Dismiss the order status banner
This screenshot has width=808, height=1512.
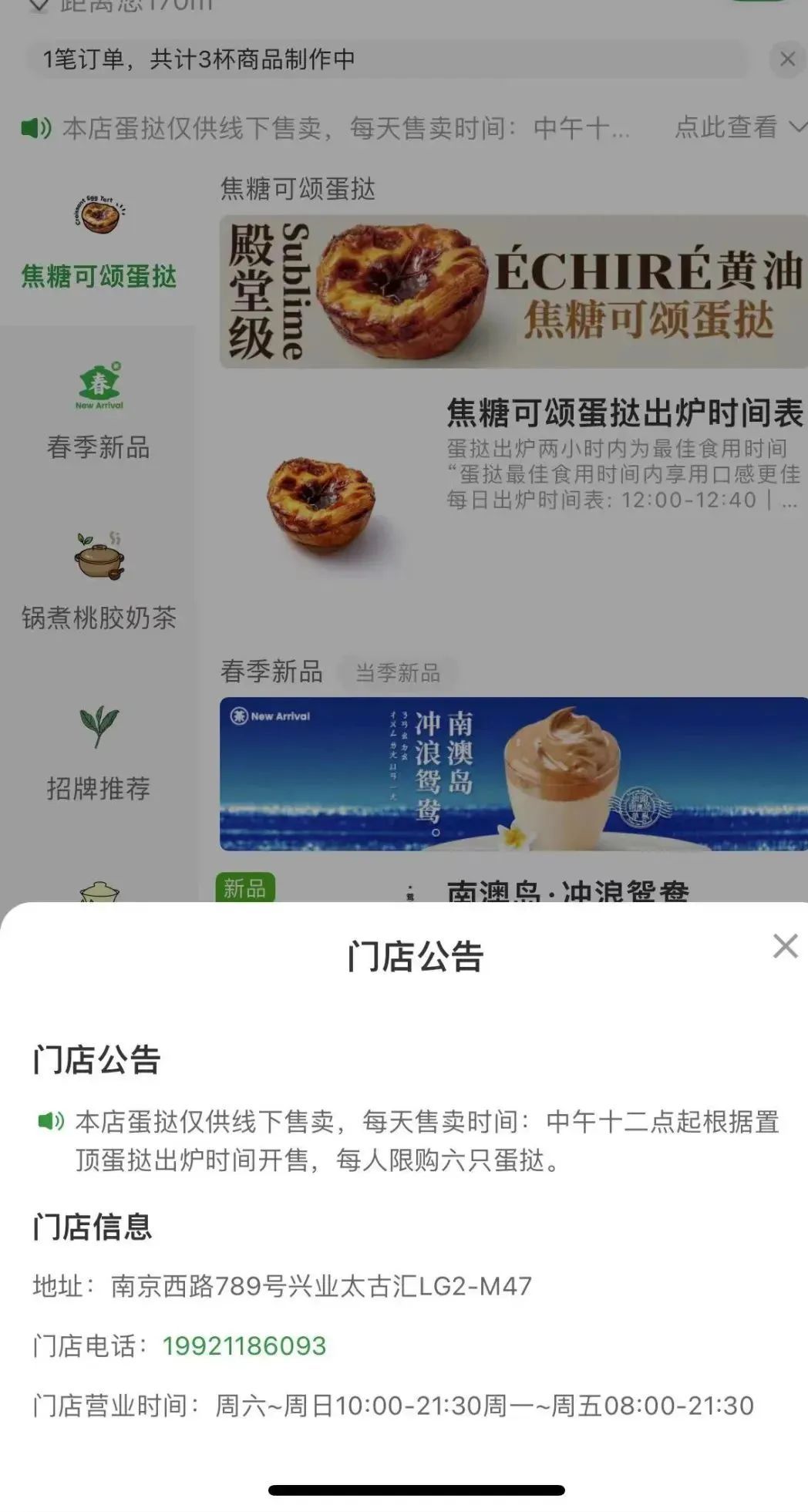click(787, 59)
